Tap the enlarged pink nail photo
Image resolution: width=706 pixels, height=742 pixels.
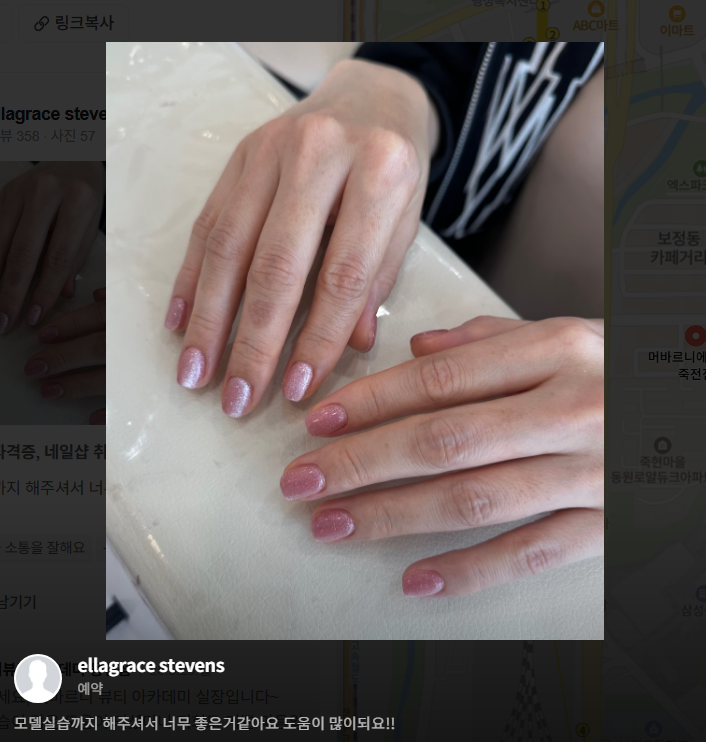[354, 340]
